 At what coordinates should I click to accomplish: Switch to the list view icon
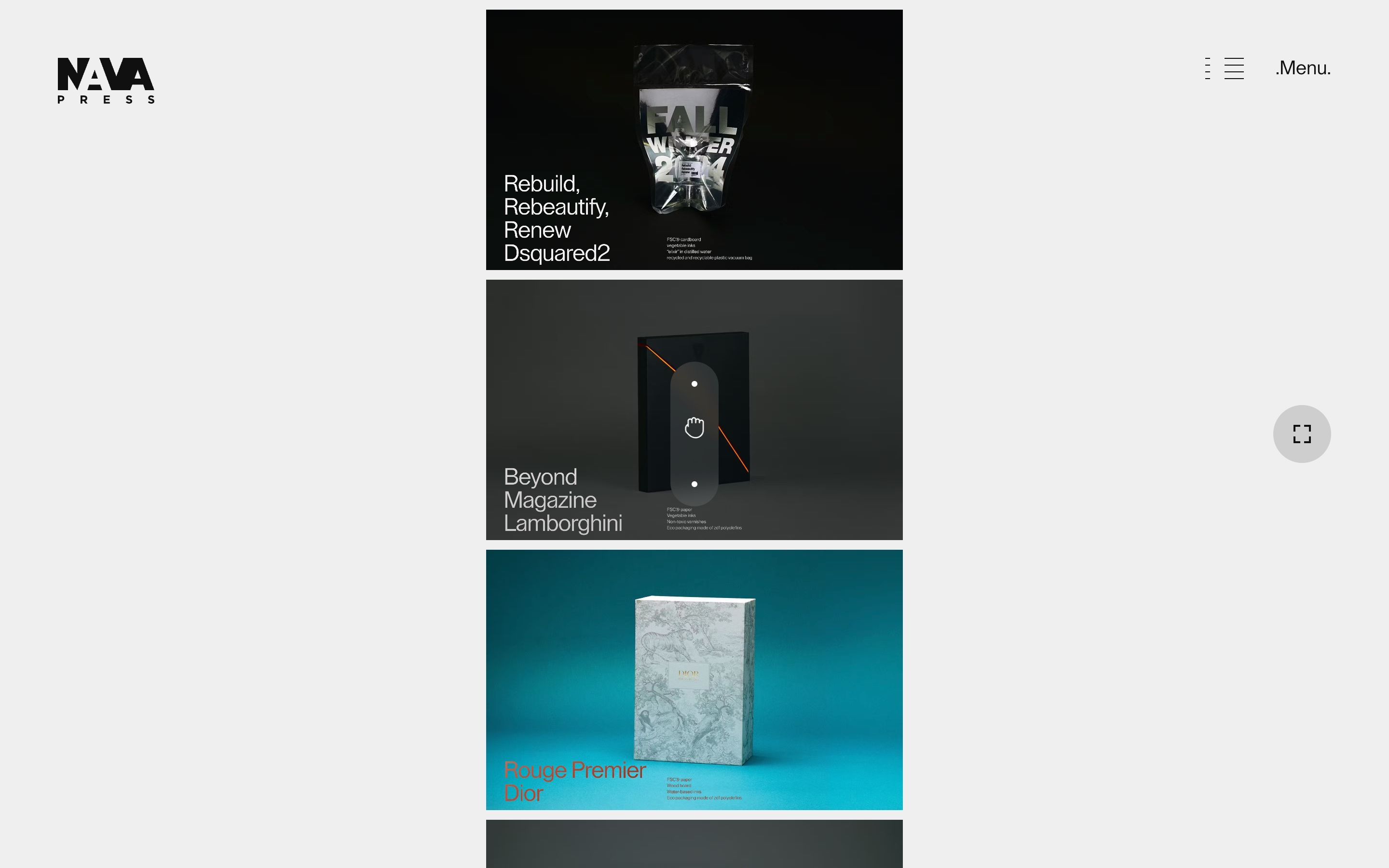coord(1233,68)
